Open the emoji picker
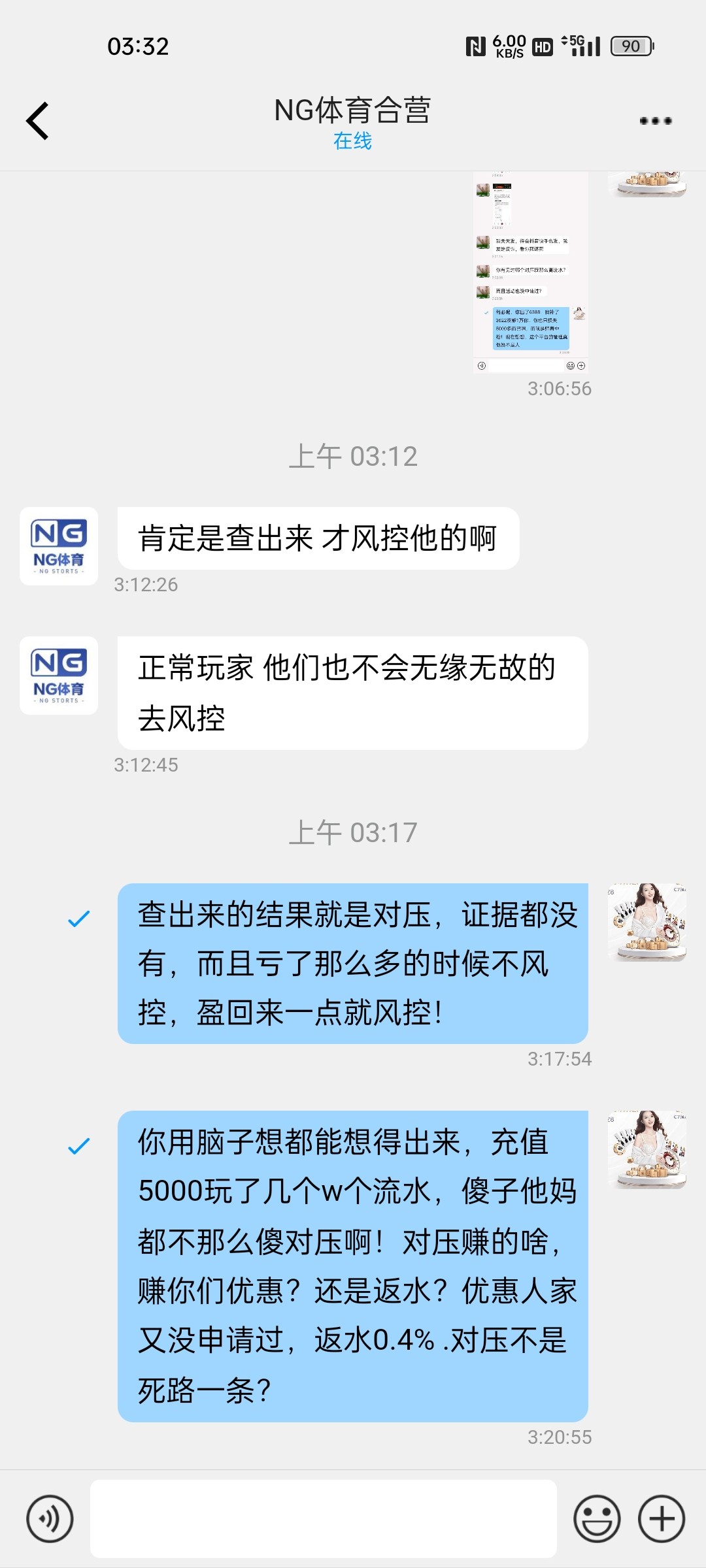Screen dimensions: 706x1568 tap(597, 1519)
